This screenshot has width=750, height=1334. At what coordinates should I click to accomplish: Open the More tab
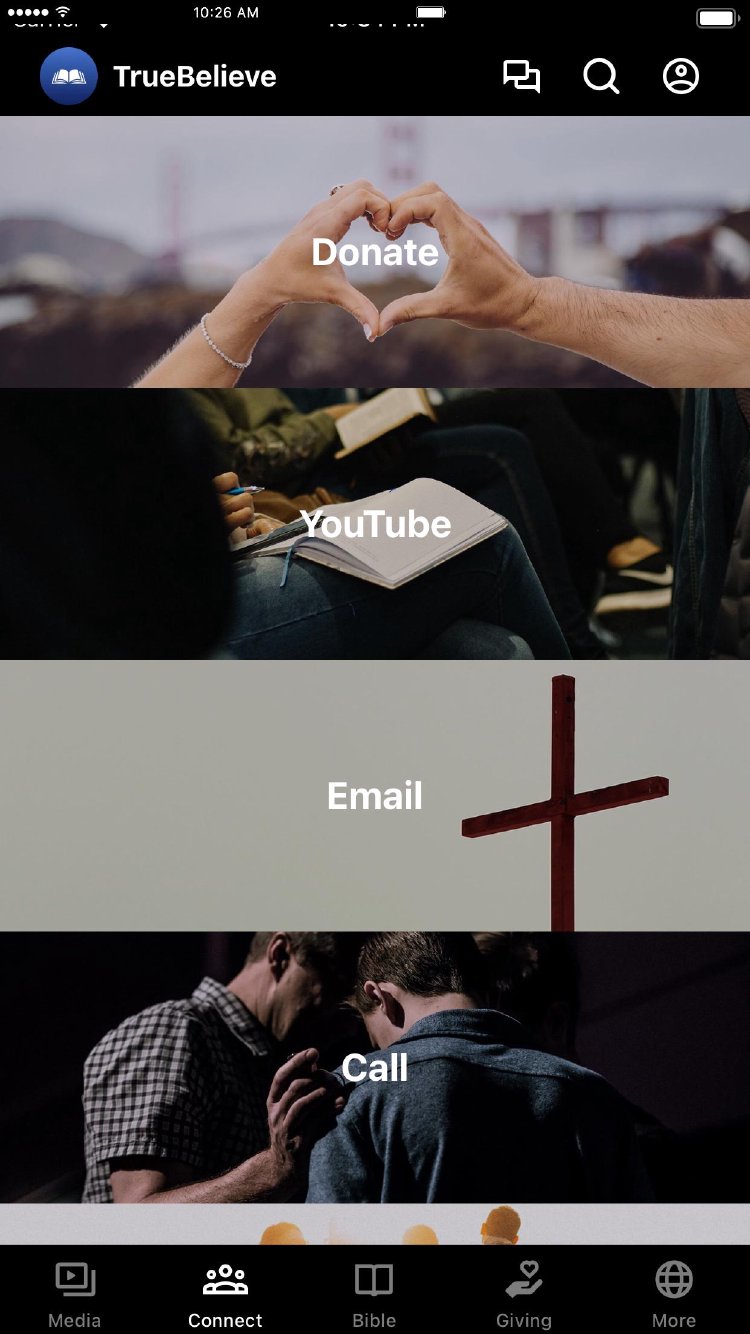pos(674,1294)
